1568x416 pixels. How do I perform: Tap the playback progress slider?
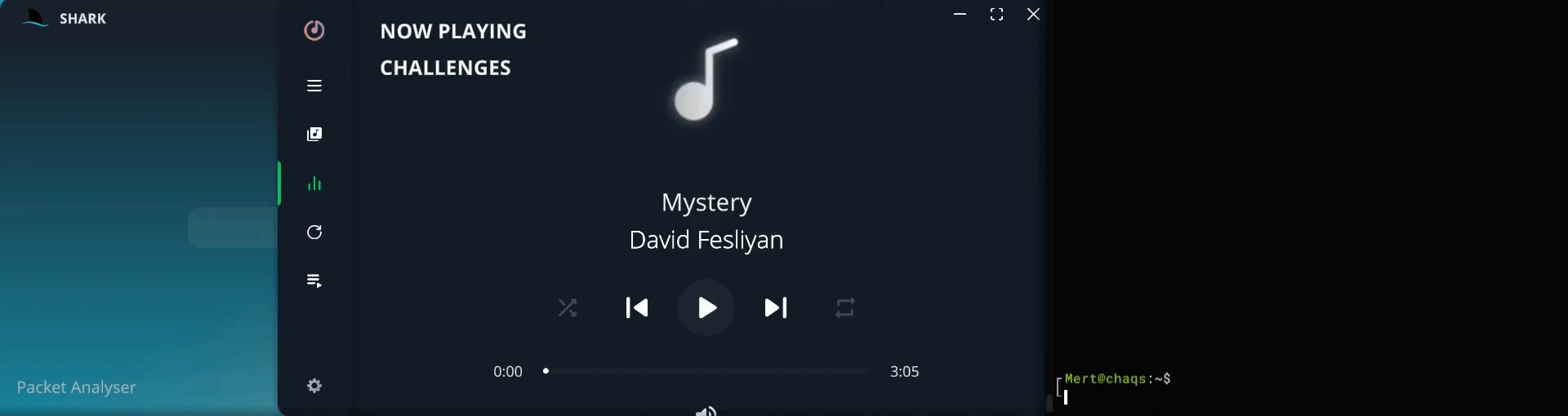(x=708, y=371)
